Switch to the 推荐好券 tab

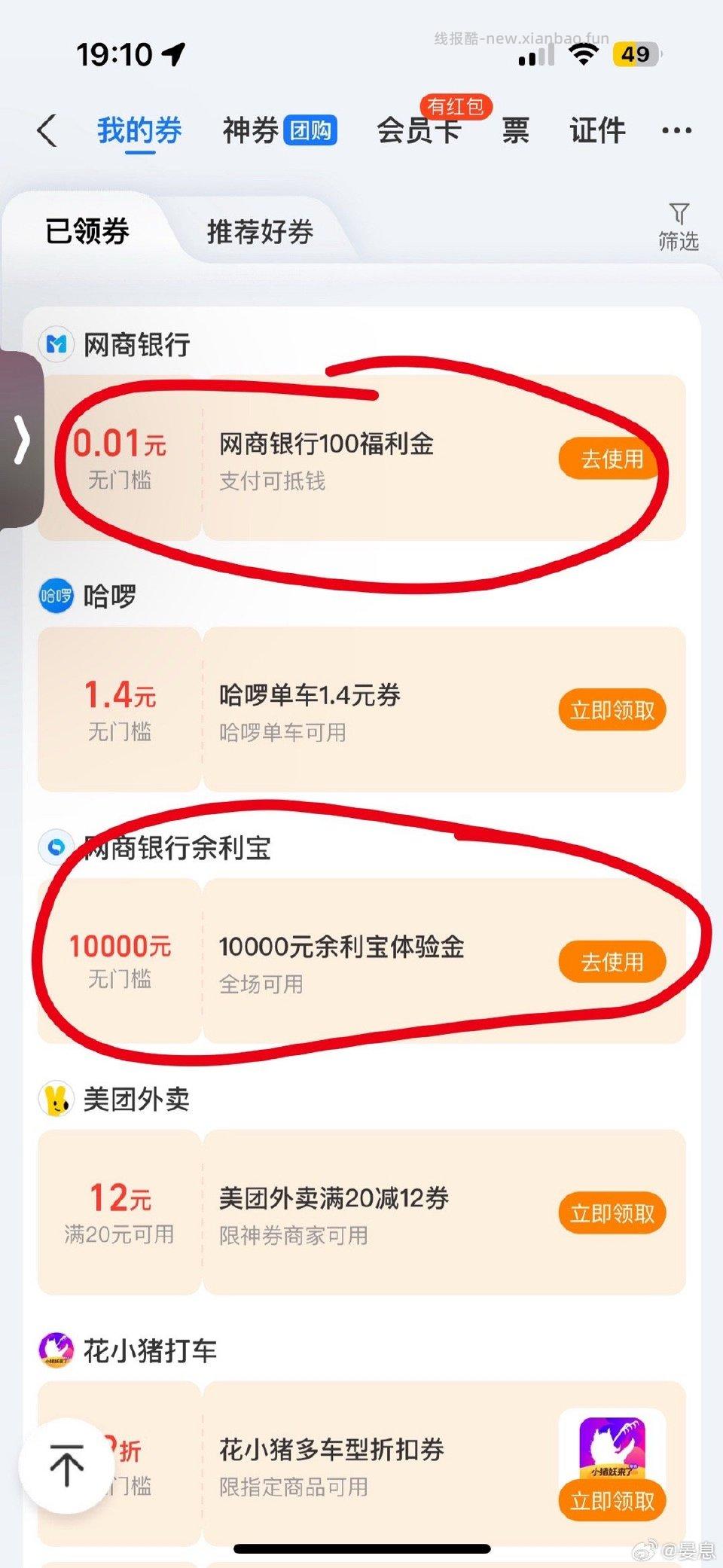coord(259,232)
